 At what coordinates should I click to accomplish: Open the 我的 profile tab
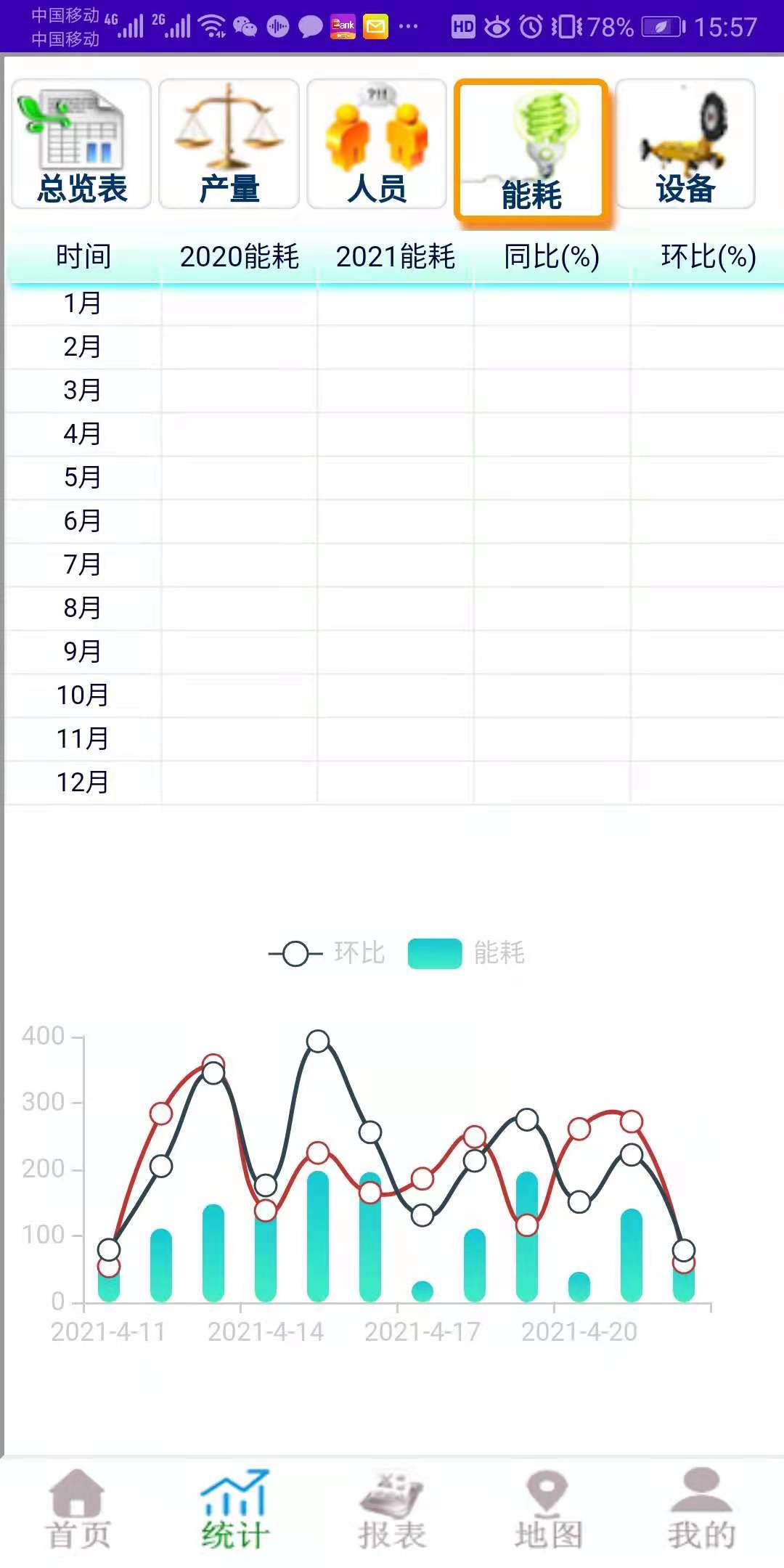pyautogui.click(x=702, y=1510)
